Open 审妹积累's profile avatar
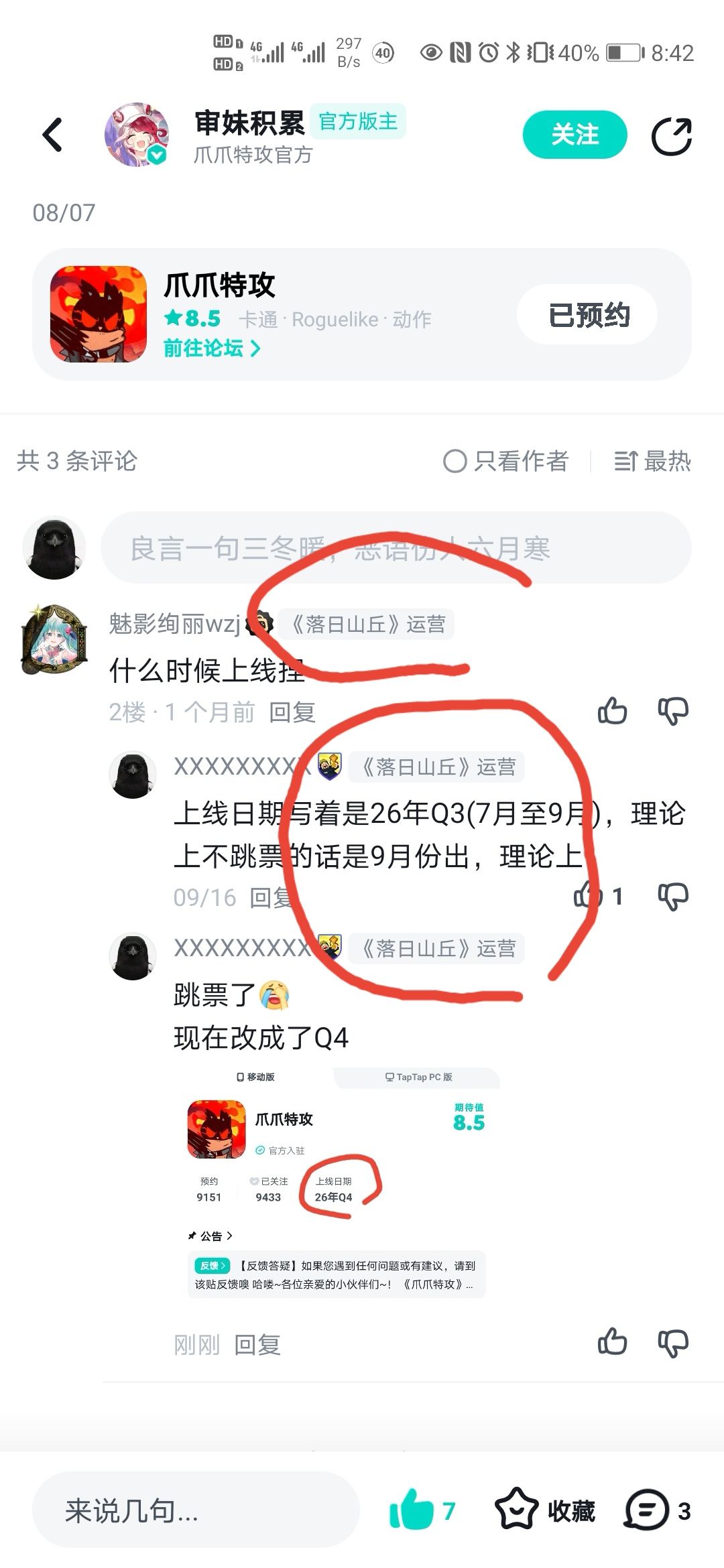 (137, 135)
